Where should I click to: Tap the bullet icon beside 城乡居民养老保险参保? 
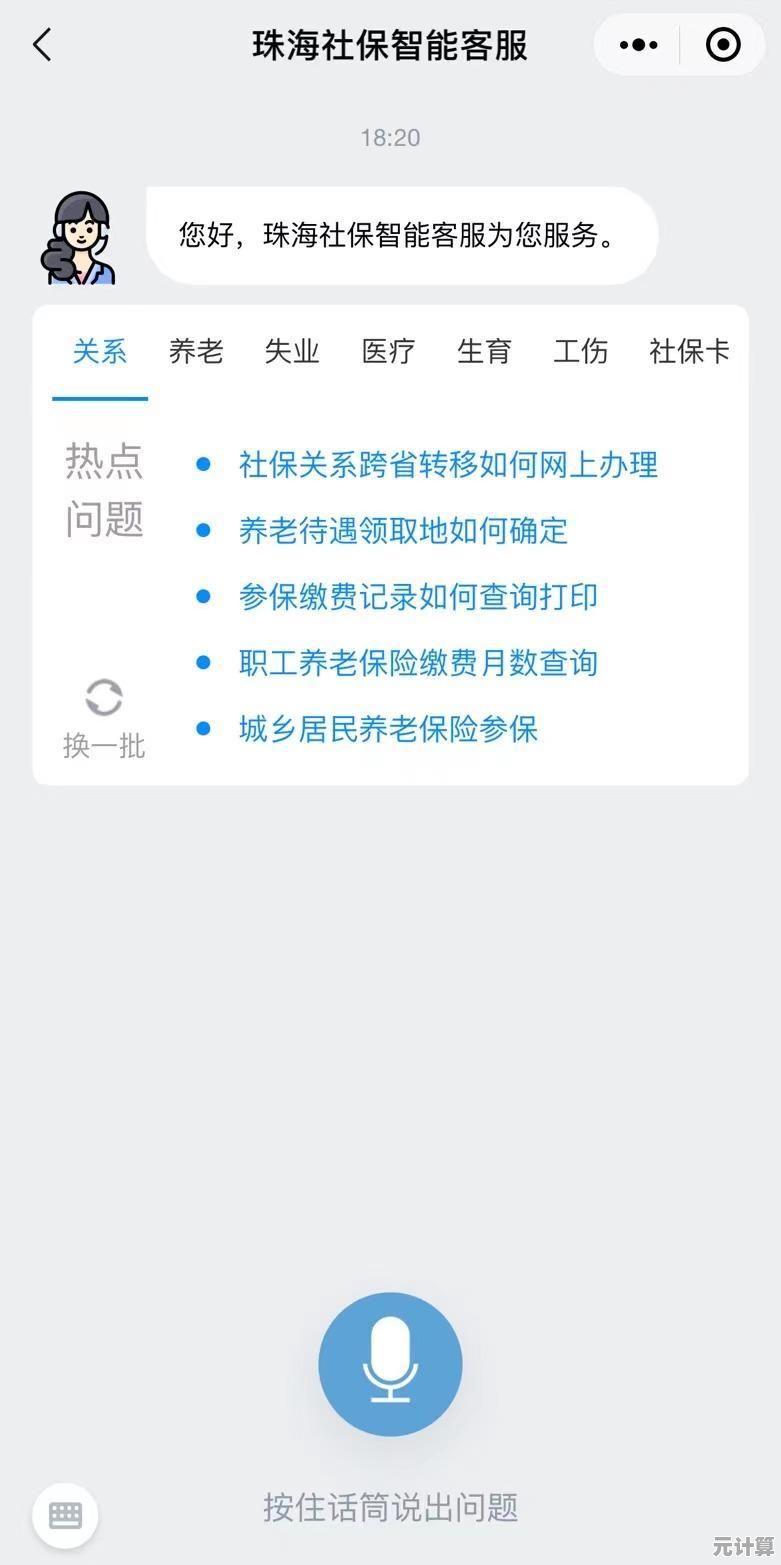[205, 729]
